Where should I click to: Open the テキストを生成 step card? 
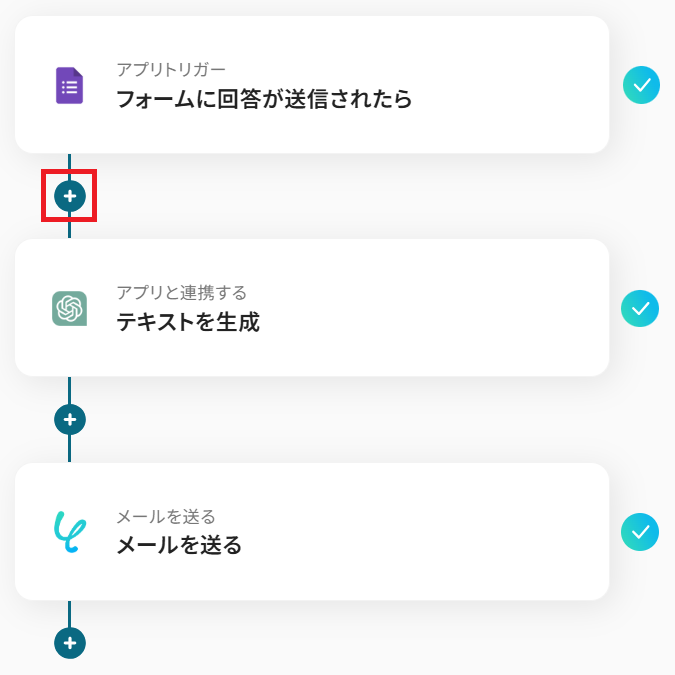pyautogui.click(x=311, y=308)
